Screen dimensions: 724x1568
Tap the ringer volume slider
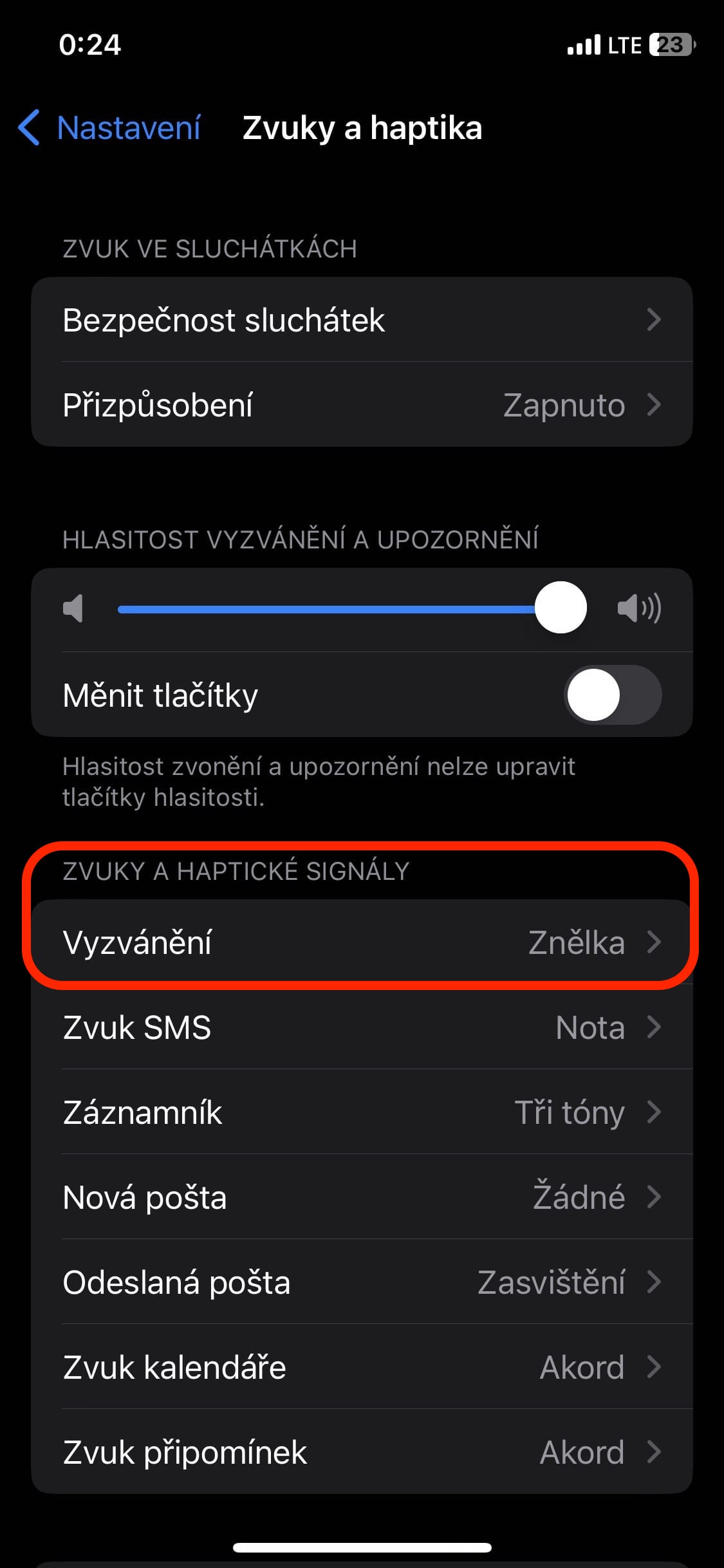point(351,608)
